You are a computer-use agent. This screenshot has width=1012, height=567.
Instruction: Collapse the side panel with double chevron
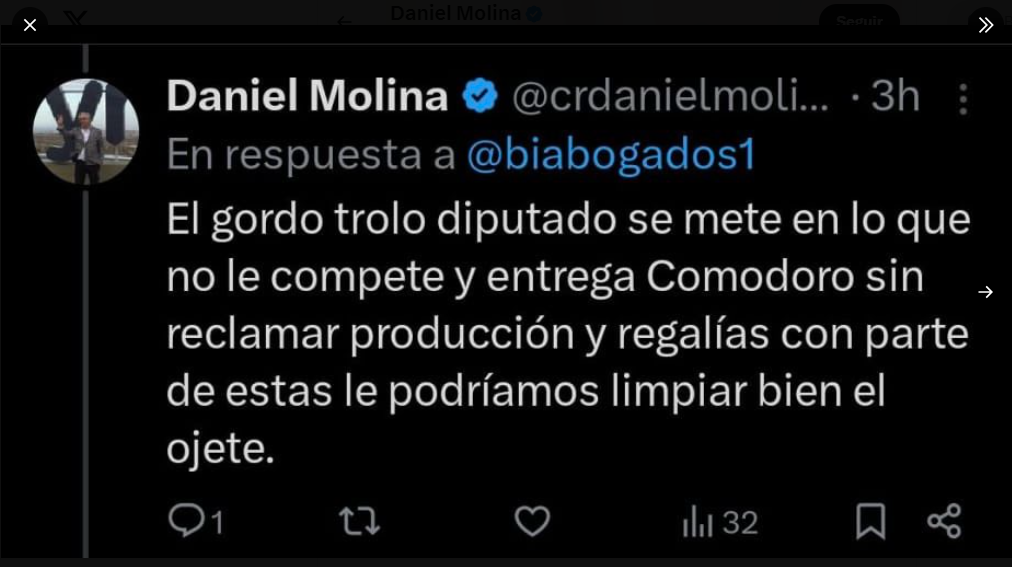985,25
